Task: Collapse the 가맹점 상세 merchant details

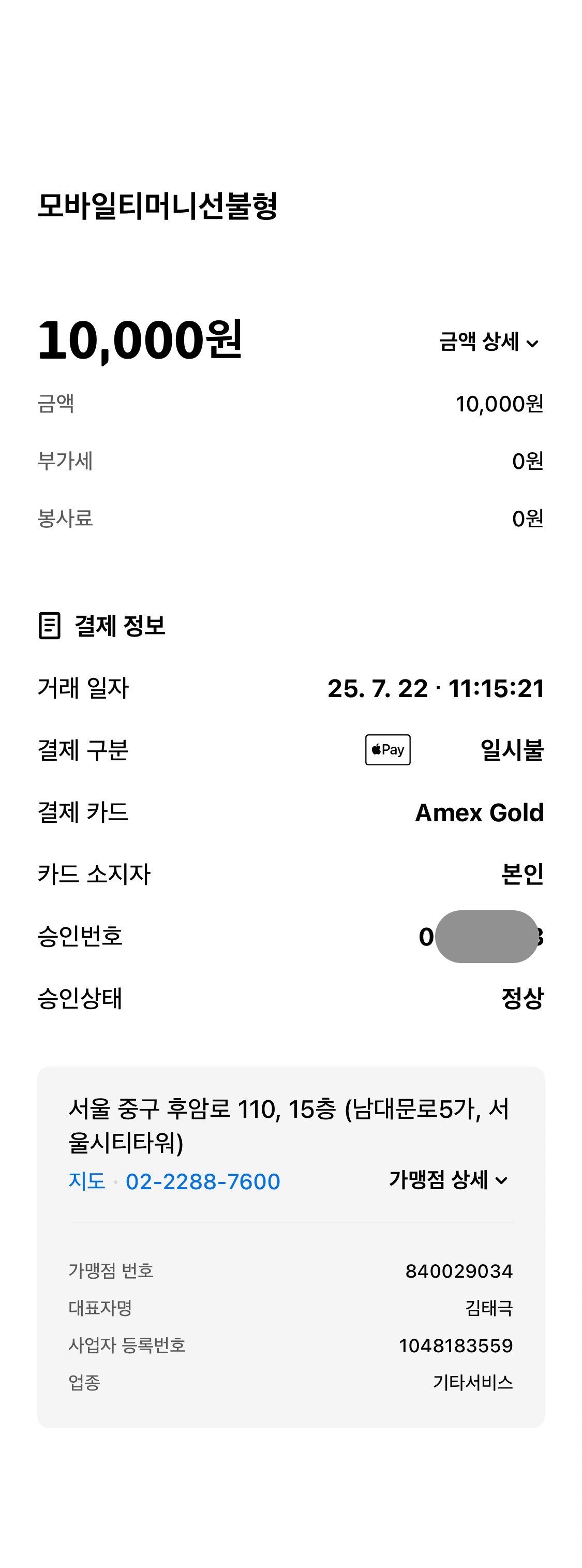Action: pos(448,1180)
